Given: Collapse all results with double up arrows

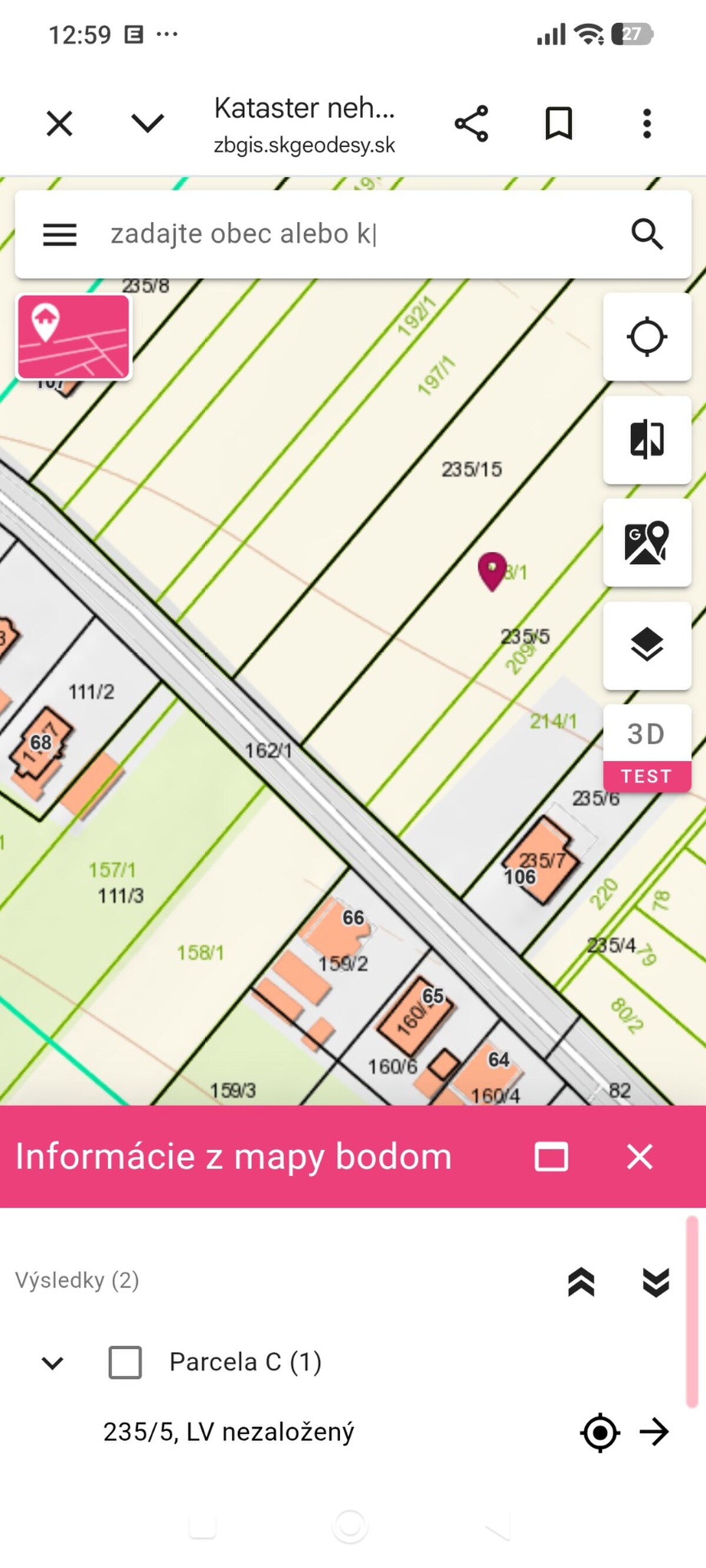Looking at the screenshot, I should tap(581, 1281).
